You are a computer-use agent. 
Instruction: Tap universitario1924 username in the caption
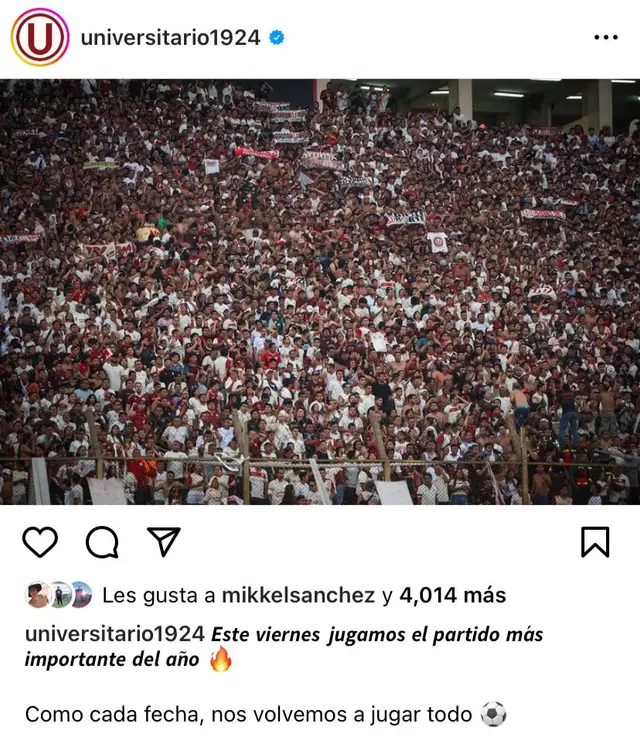[115, 634]
